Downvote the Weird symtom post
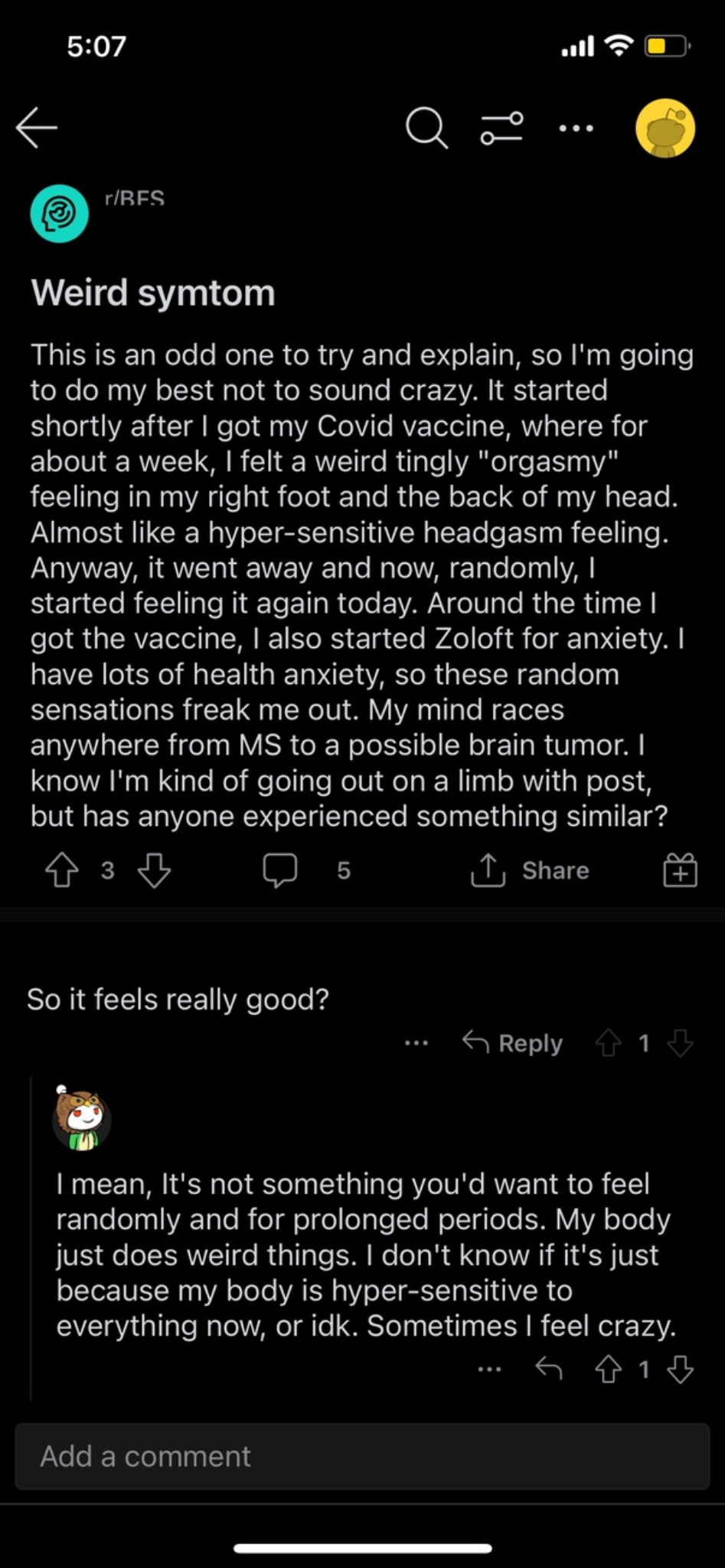Viewport: 725px width, 1568px height. (154, 870)
